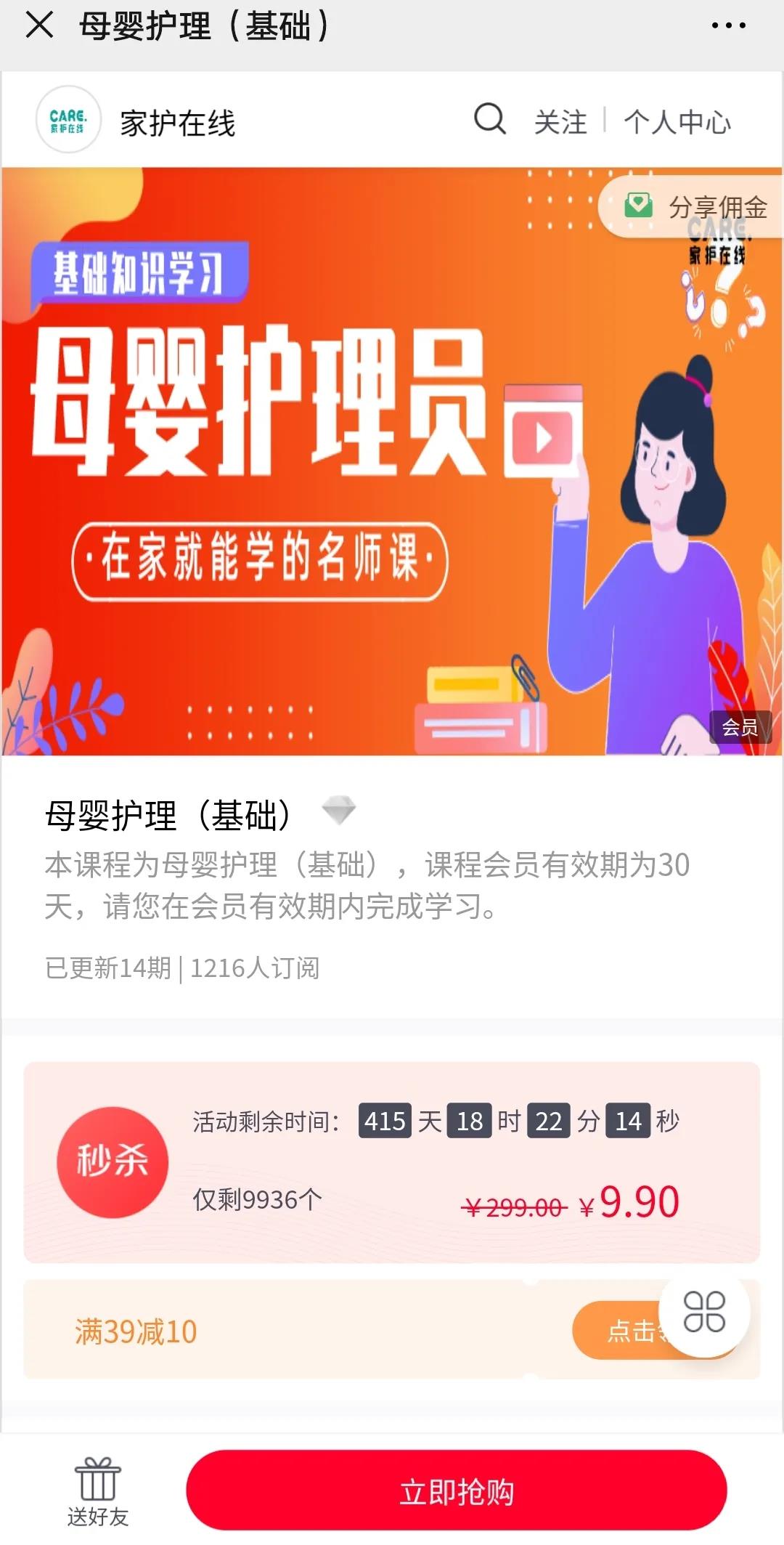The width and height of the screenshot is (784, 1545).
Task: Buy now with 立即抢购
Action: (x=457, y=1491)
